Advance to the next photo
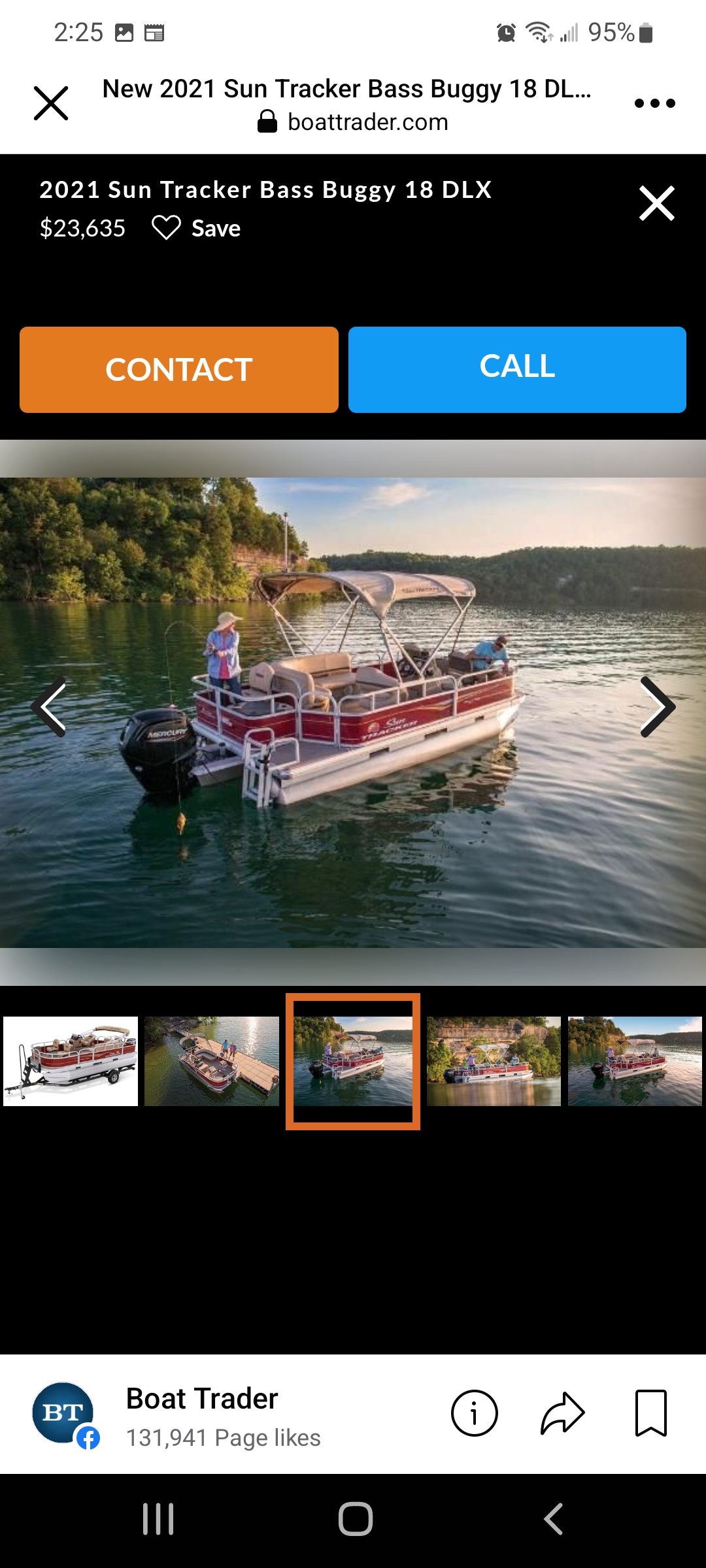Screen dimensions: 706x1568 (x=657, y=706)
